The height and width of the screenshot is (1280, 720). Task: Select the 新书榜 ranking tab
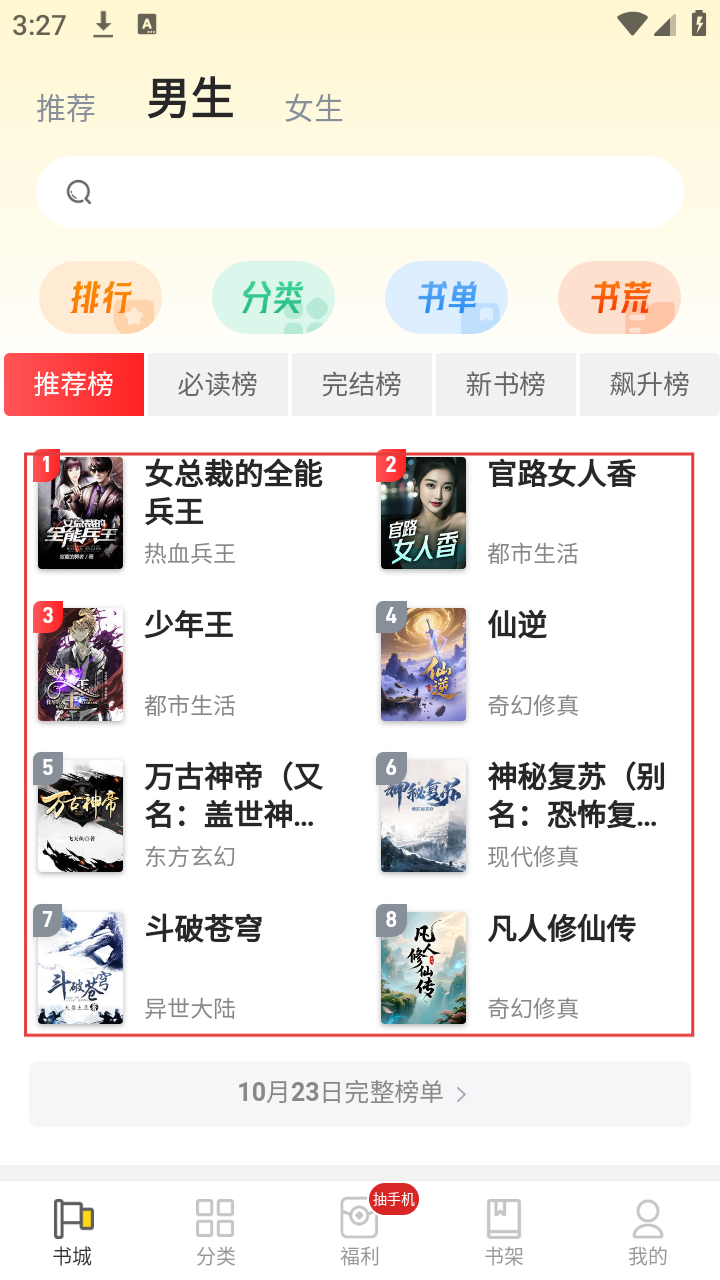tap(506, 384)
